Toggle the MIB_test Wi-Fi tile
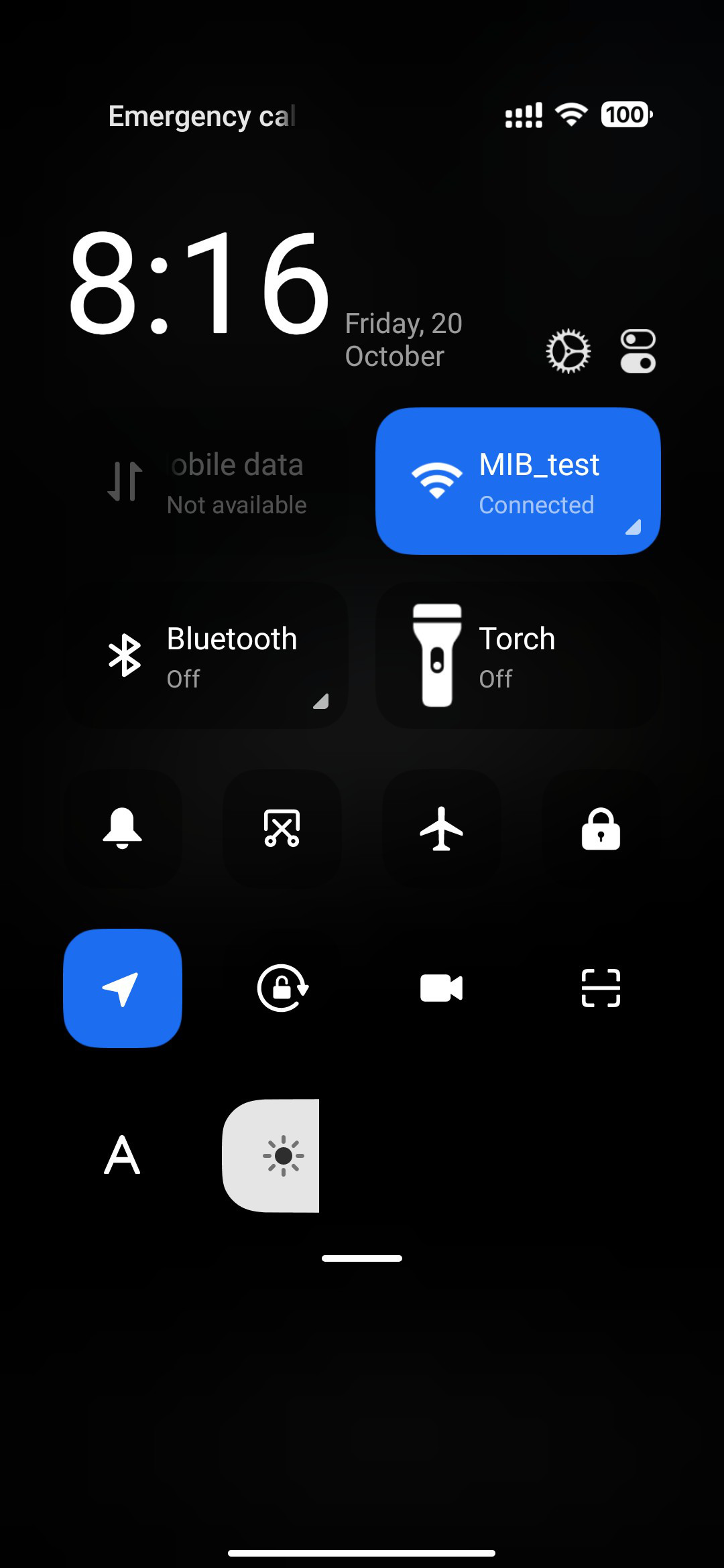This screenshot has width=724, height=1568. pyautogui.click(x=518, y=481)
